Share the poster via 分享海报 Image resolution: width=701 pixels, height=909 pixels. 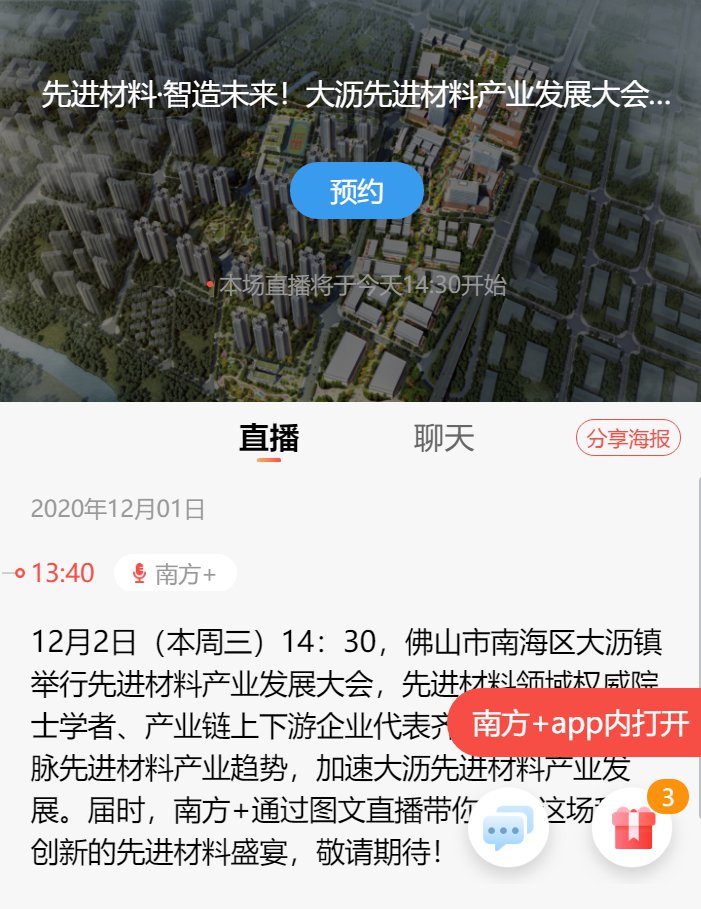coord(628,438)
